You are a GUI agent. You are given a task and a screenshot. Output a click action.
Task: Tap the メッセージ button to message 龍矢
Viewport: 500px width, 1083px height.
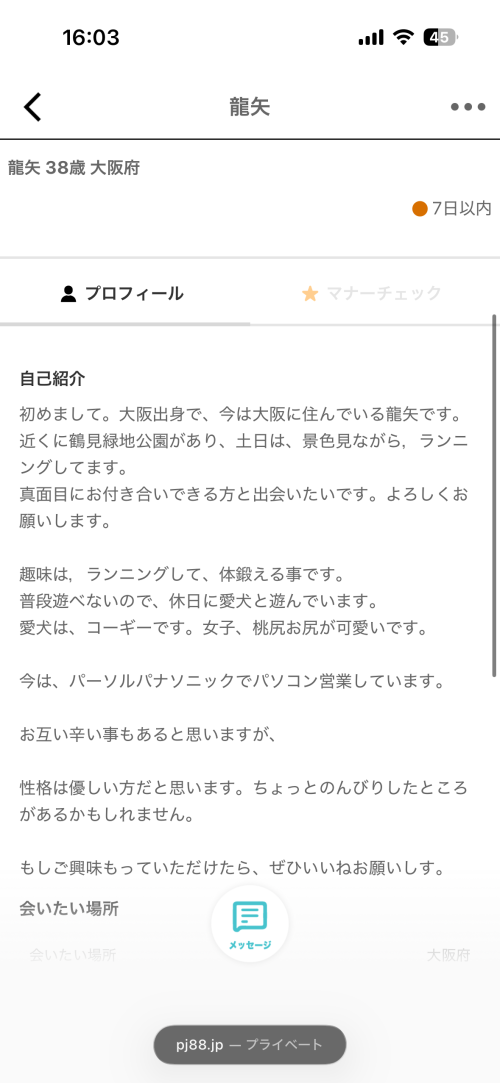pos(250,923)
